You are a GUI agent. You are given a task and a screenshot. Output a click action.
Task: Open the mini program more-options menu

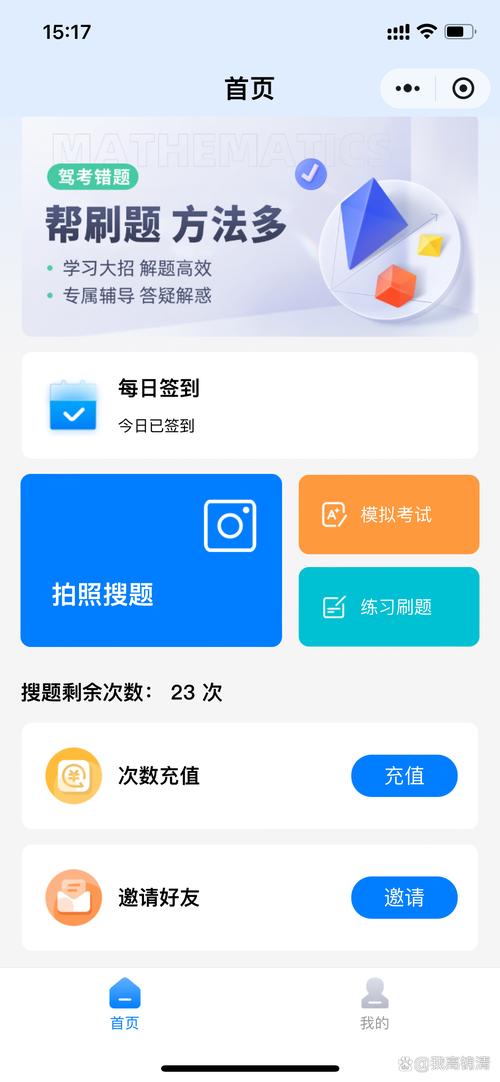tap(408, 88)
